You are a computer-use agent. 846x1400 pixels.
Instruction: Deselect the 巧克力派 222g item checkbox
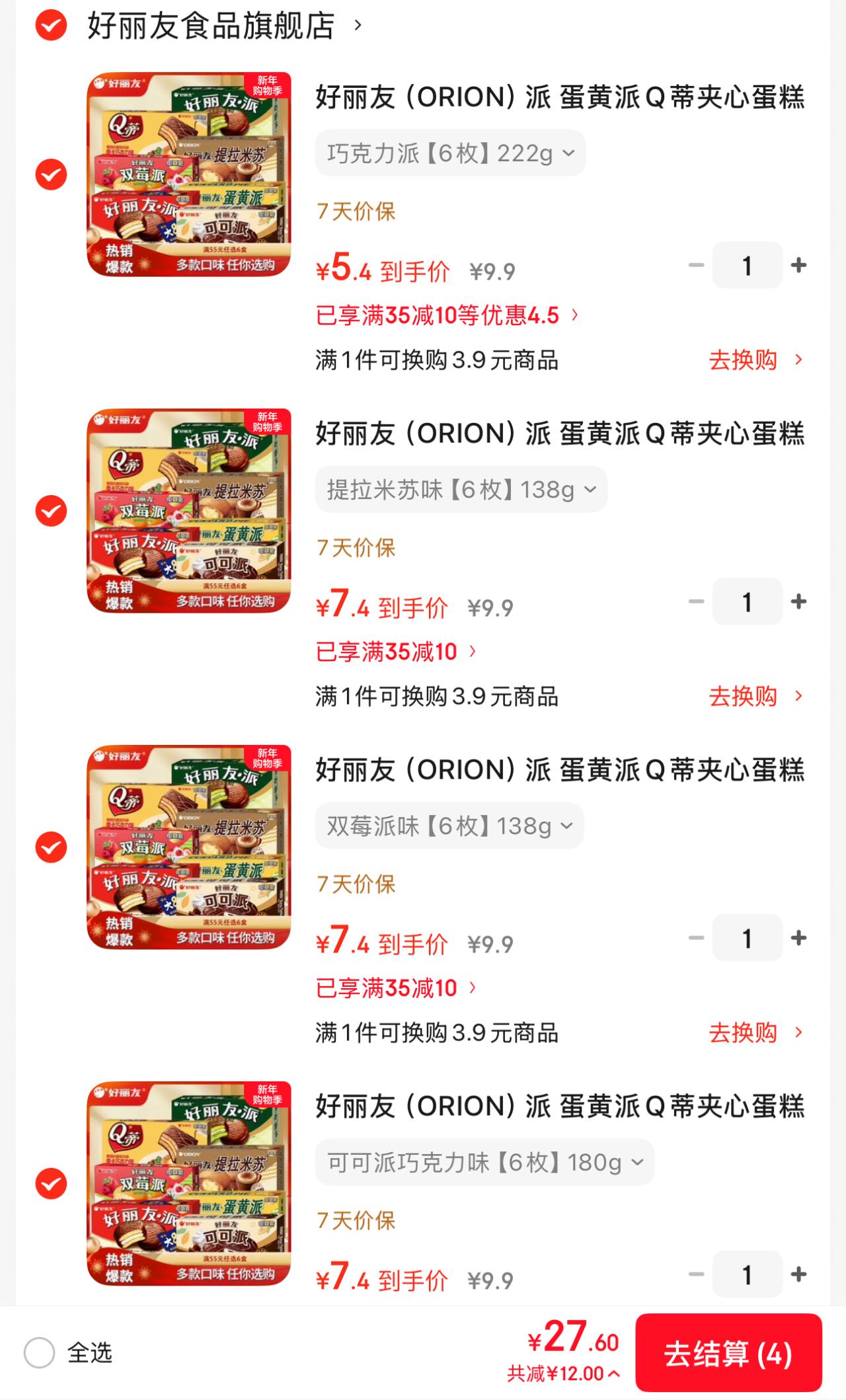[51, 175]
